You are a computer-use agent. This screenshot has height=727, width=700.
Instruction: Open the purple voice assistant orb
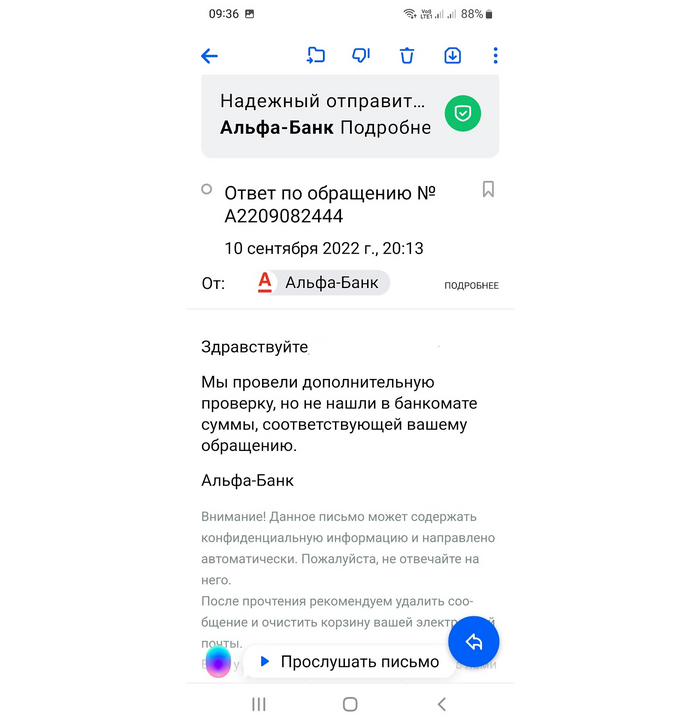point(218,662)
